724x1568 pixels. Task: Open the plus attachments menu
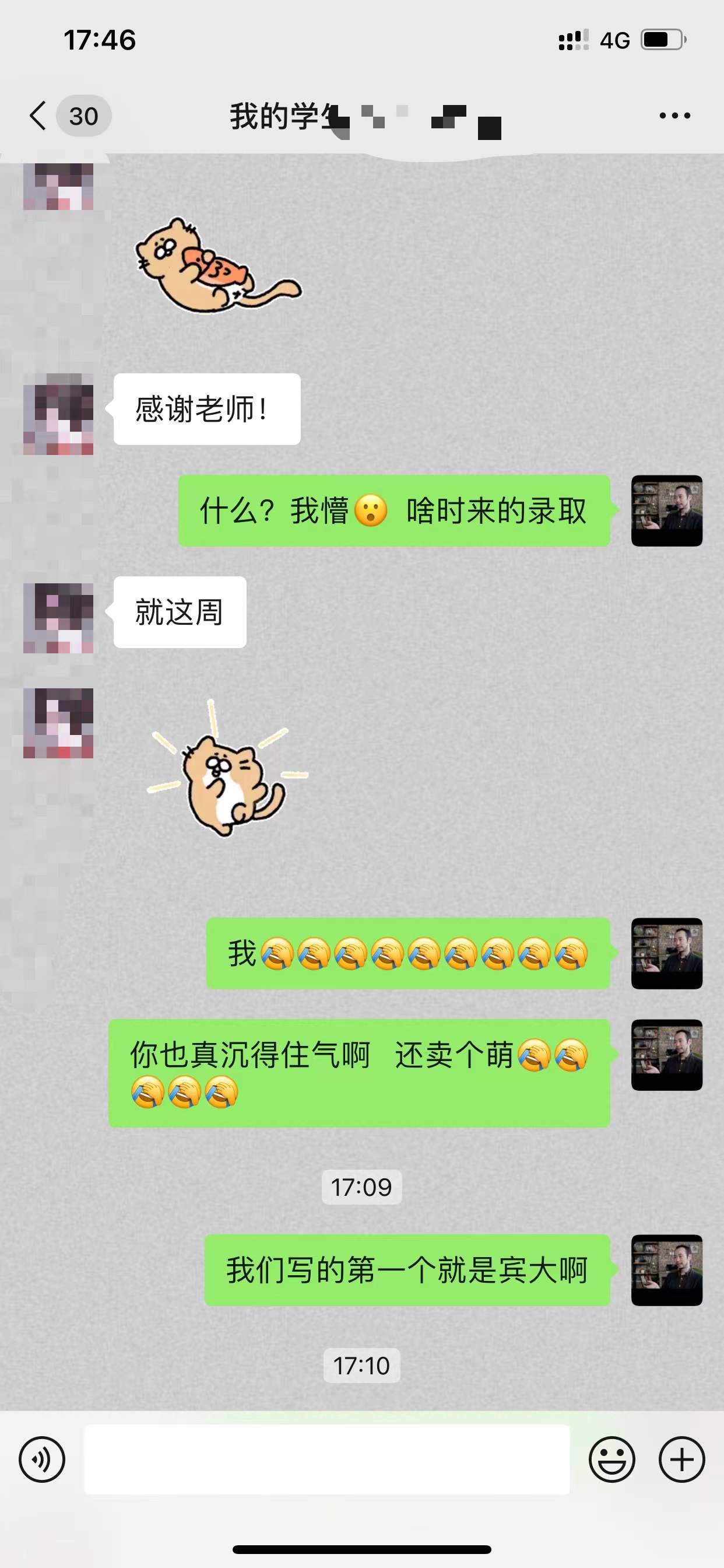[x=681, y=1459]
